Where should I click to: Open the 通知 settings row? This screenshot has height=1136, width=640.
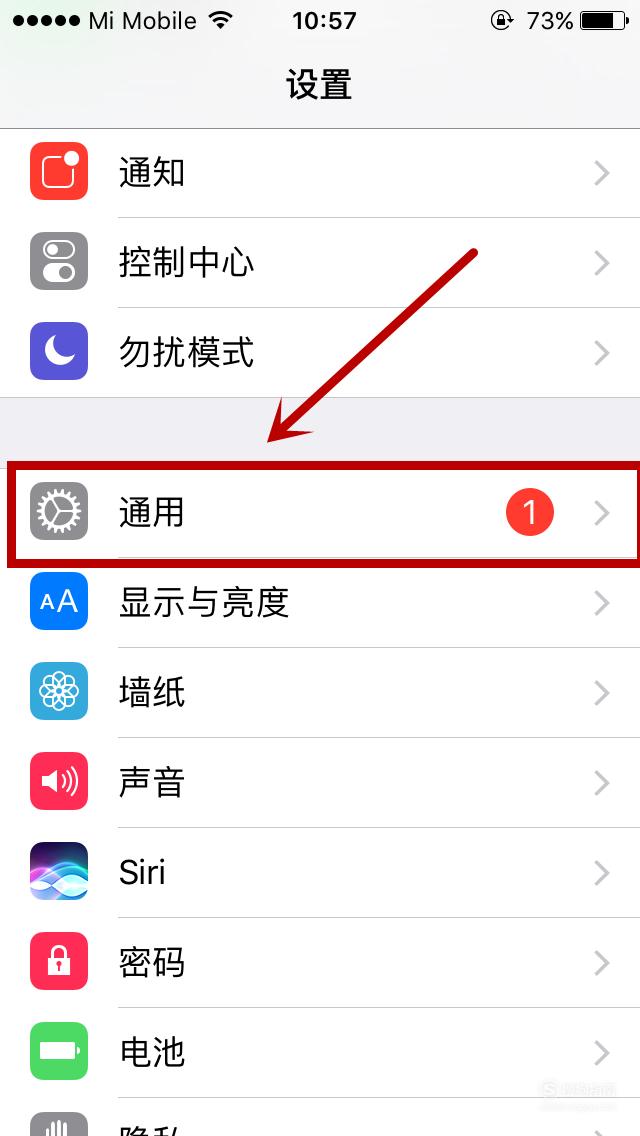pyautogui.click(x=320, y=173)
